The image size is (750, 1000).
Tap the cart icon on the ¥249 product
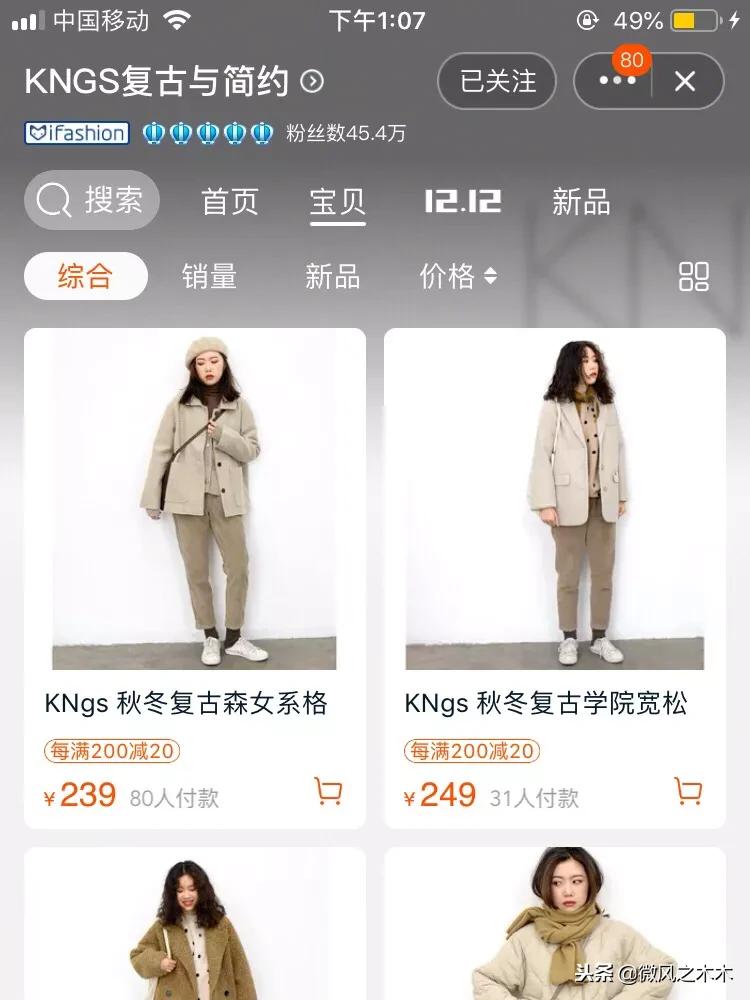688,791
